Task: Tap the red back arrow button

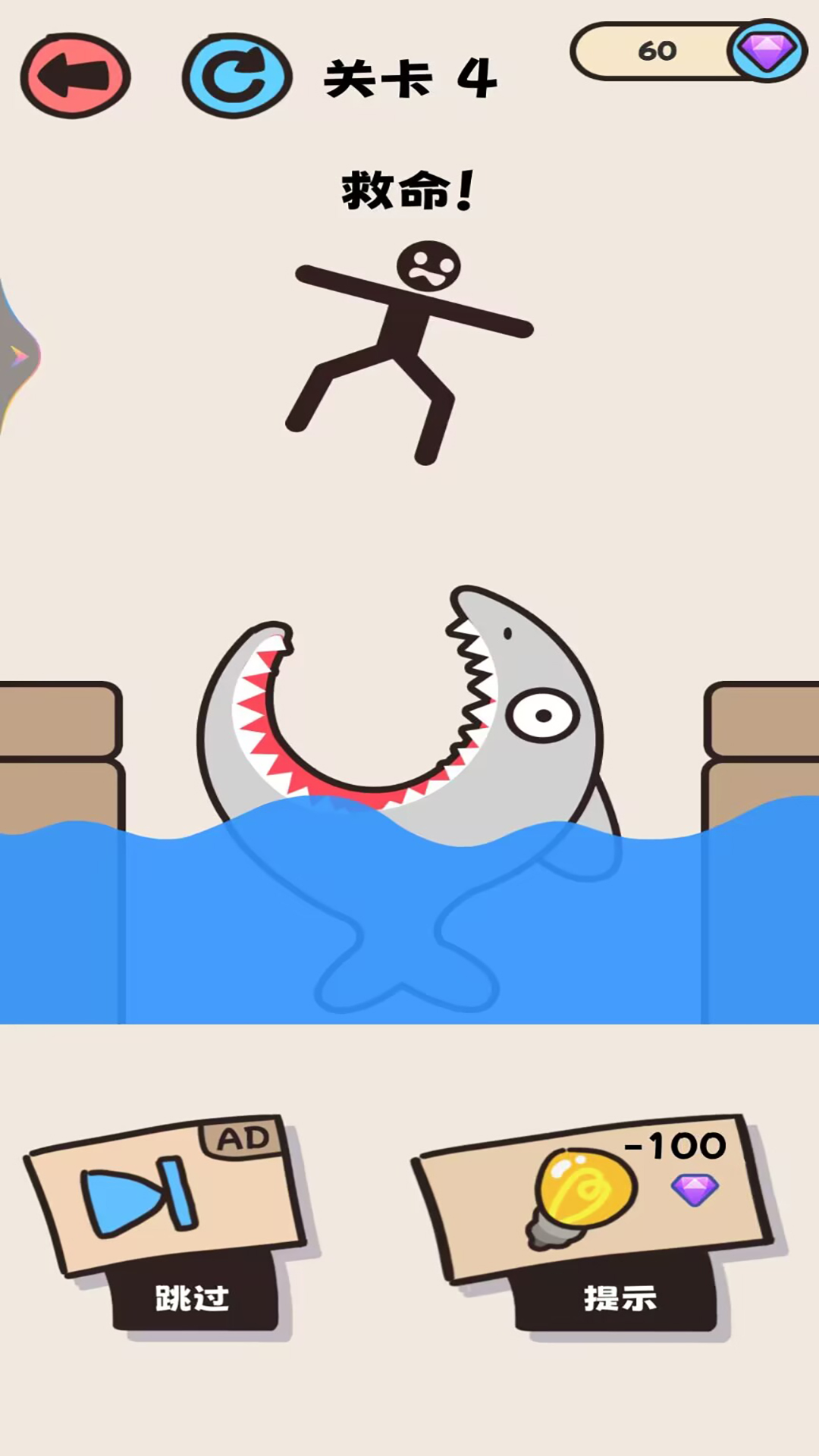Action: (x=75, y=75)
